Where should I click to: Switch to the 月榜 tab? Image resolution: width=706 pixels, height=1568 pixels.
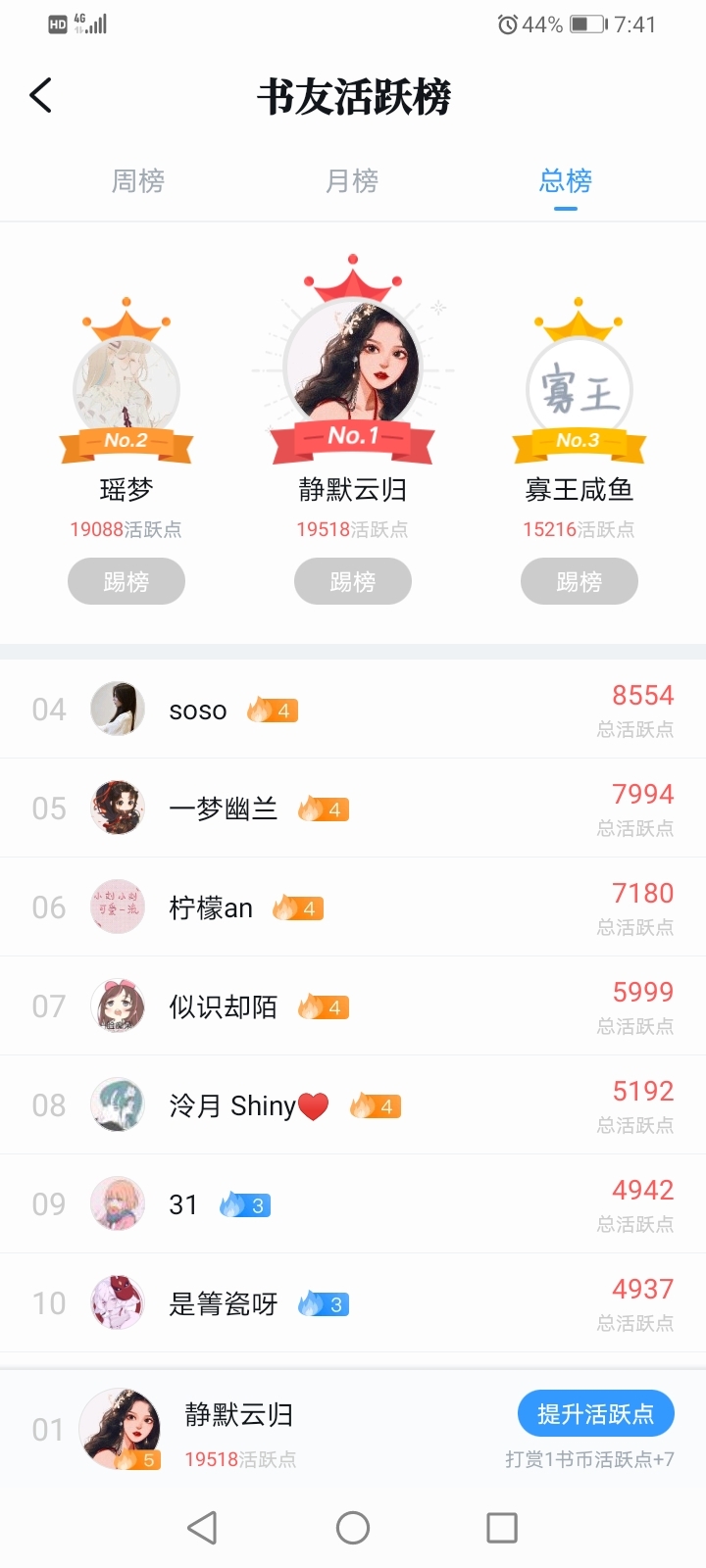click(352, 181)
